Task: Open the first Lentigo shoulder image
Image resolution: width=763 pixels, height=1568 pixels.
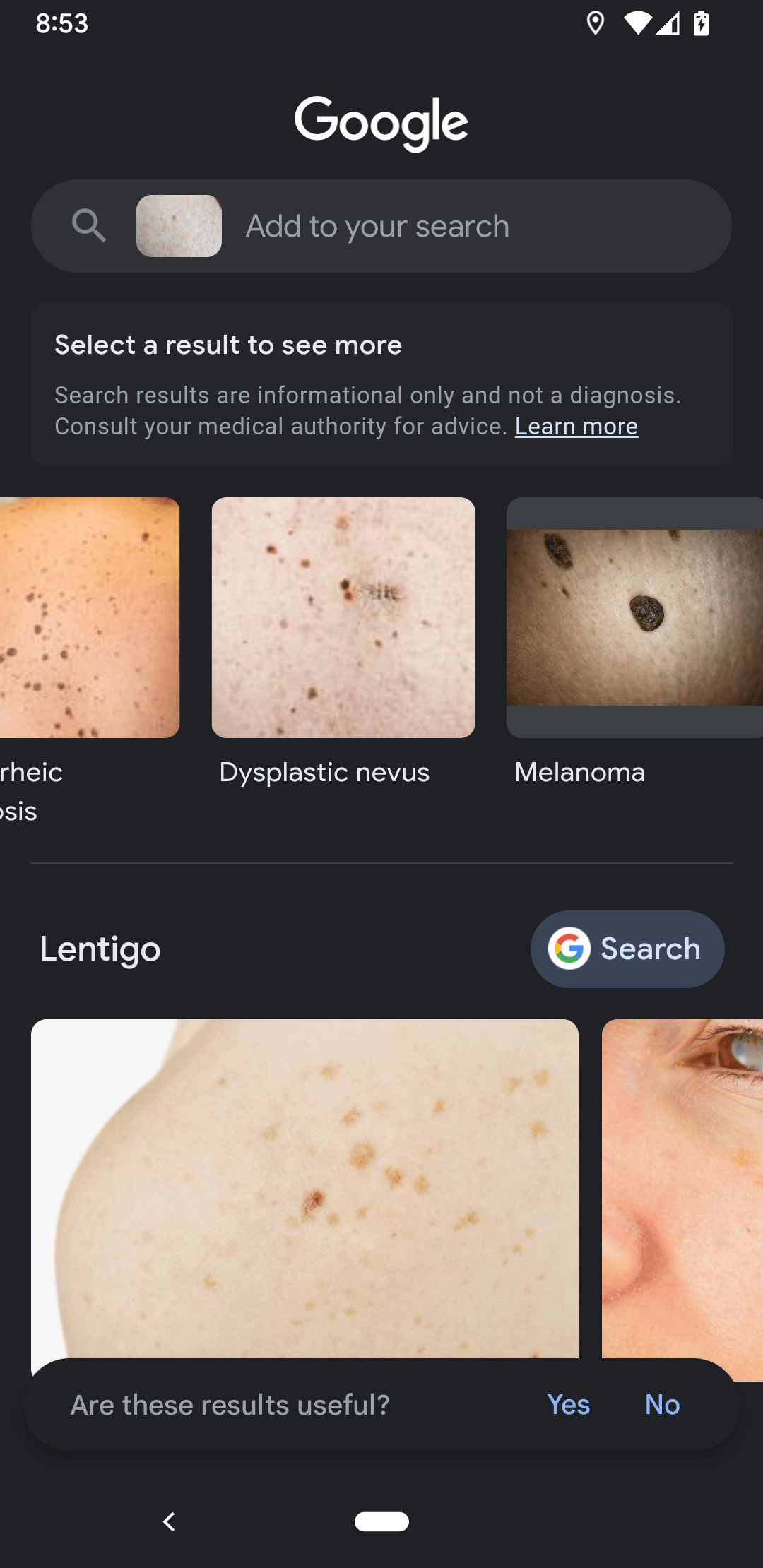Action: (x=304, y=1187)
